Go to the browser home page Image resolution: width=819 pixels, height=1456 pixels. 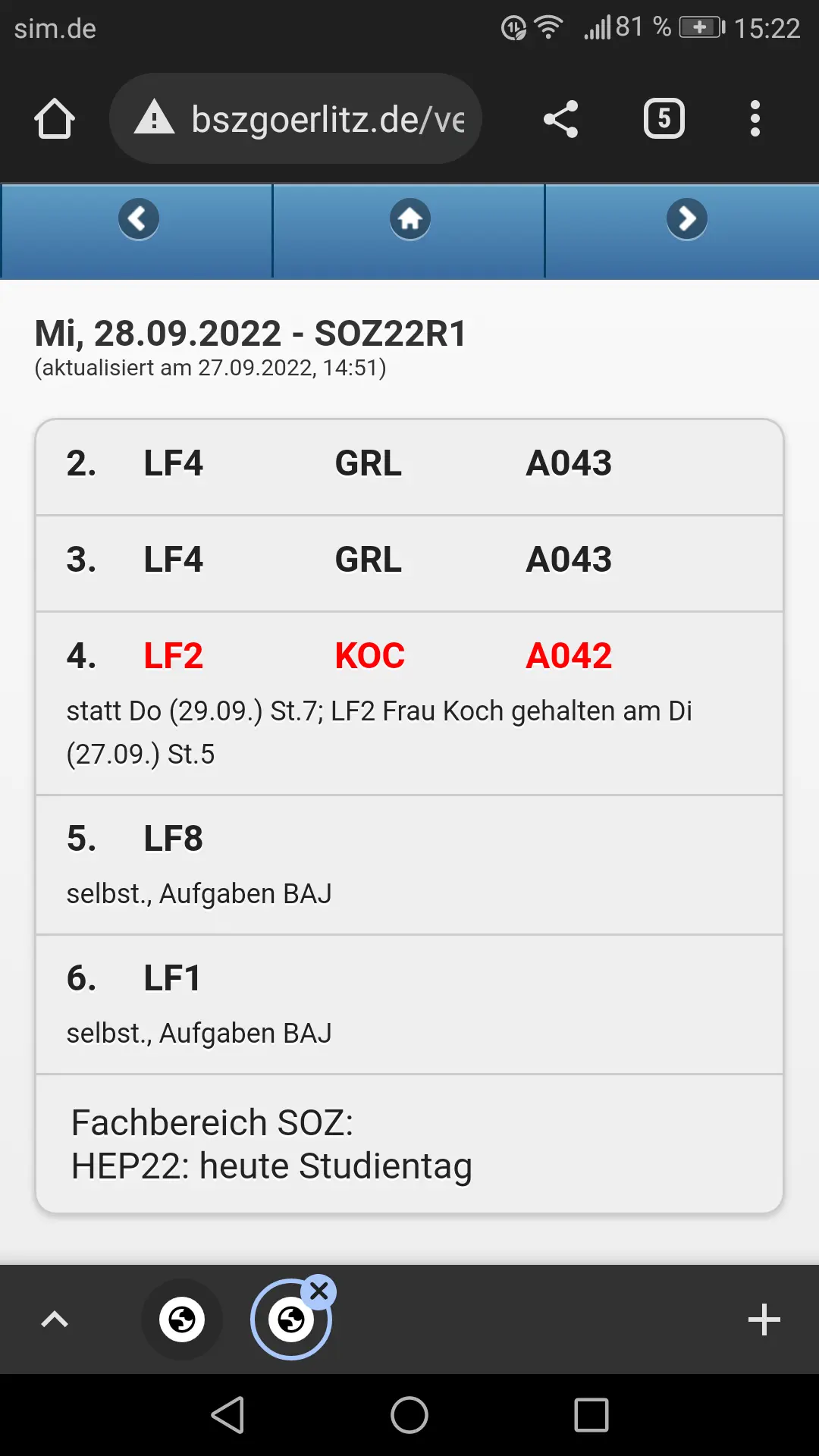(55, 119)
